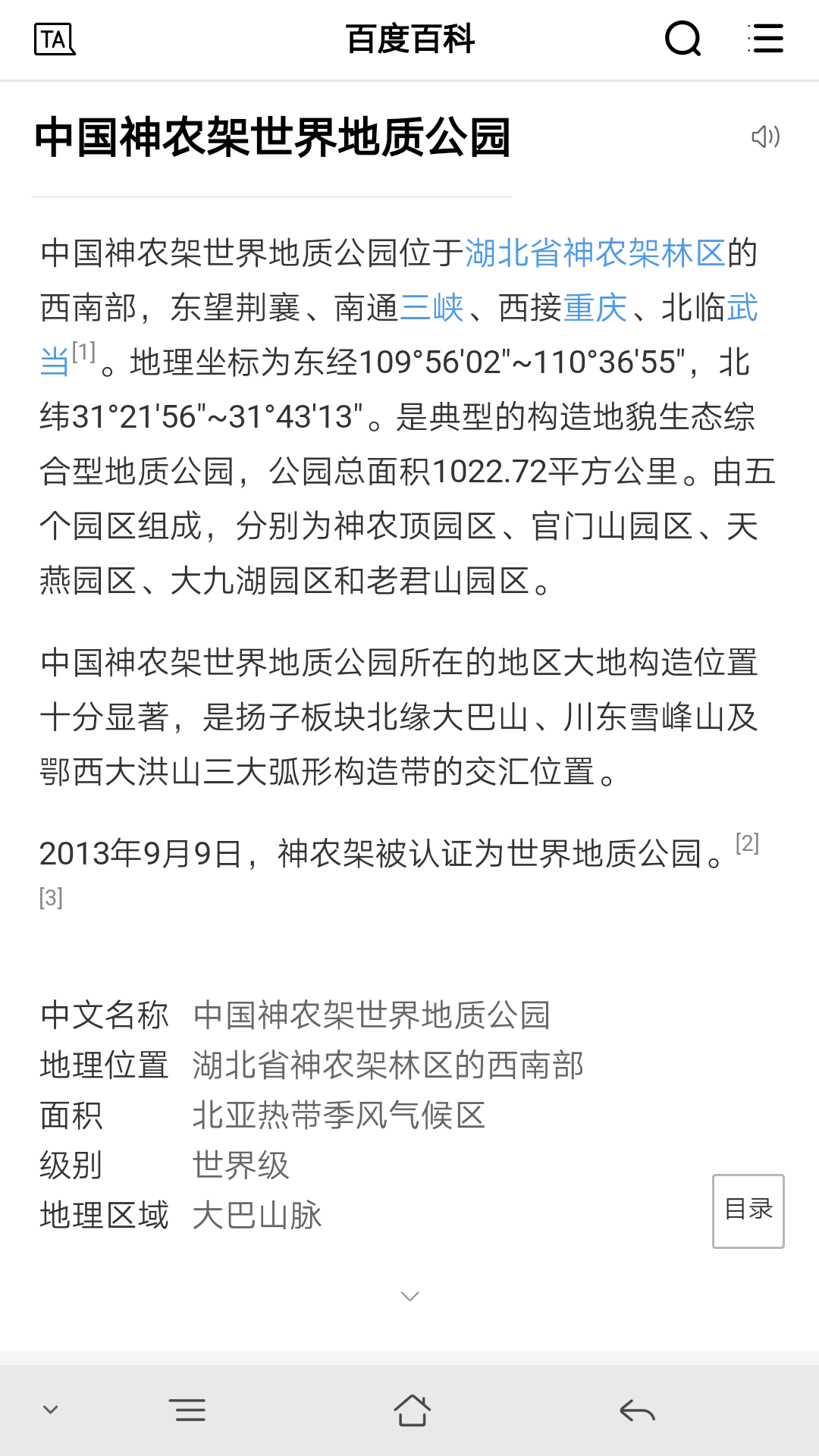View reference [1] citation
Screen dimensions: 819x1456
(83, 351)
